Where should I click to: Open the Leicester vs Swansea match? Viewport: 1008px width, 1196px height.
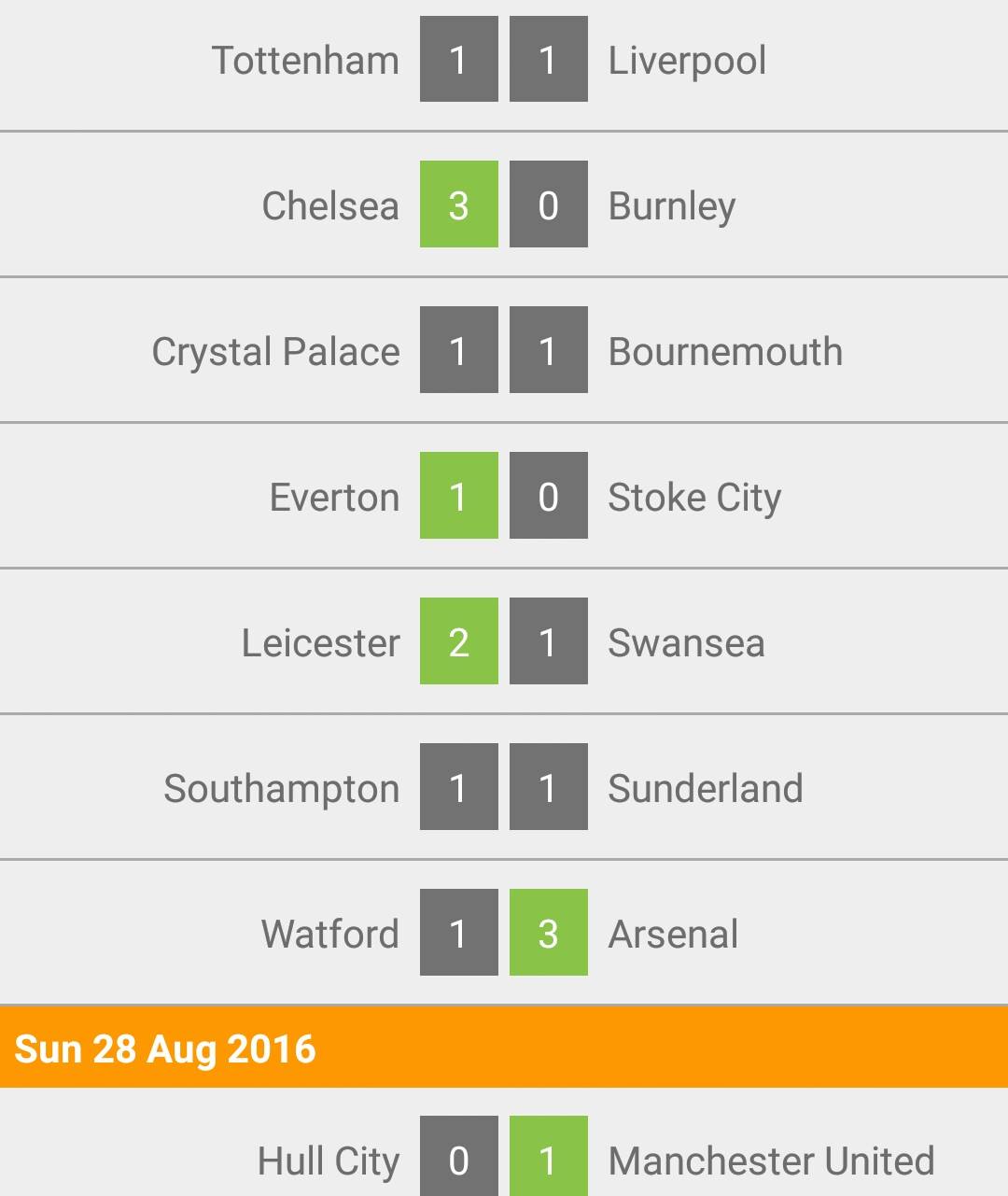504,641
